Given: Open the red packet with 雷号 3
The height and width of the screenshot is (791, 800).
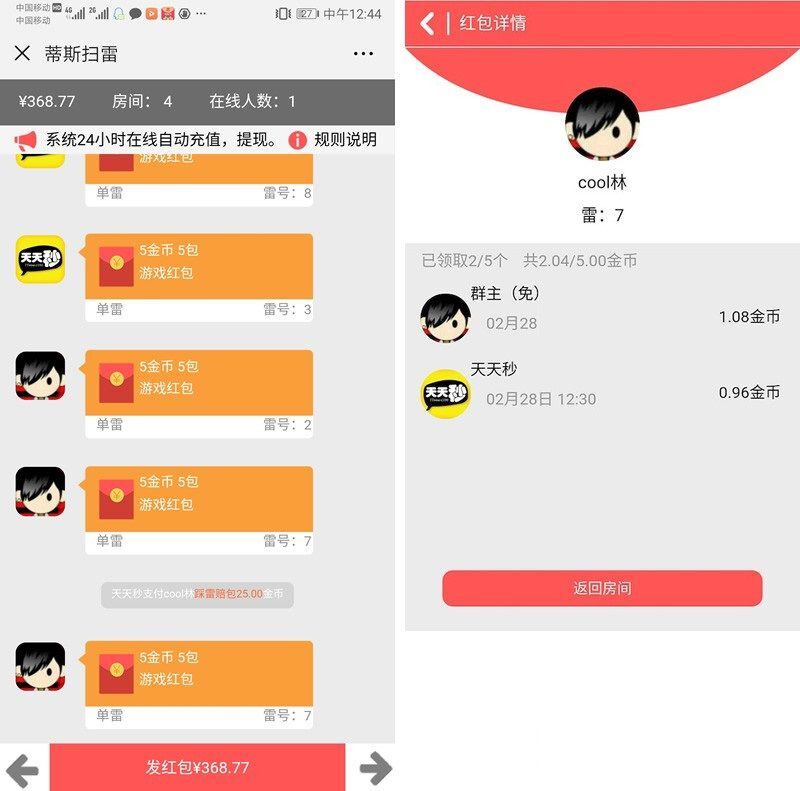Looking at the screenshot, I should [x=198, y=266].
